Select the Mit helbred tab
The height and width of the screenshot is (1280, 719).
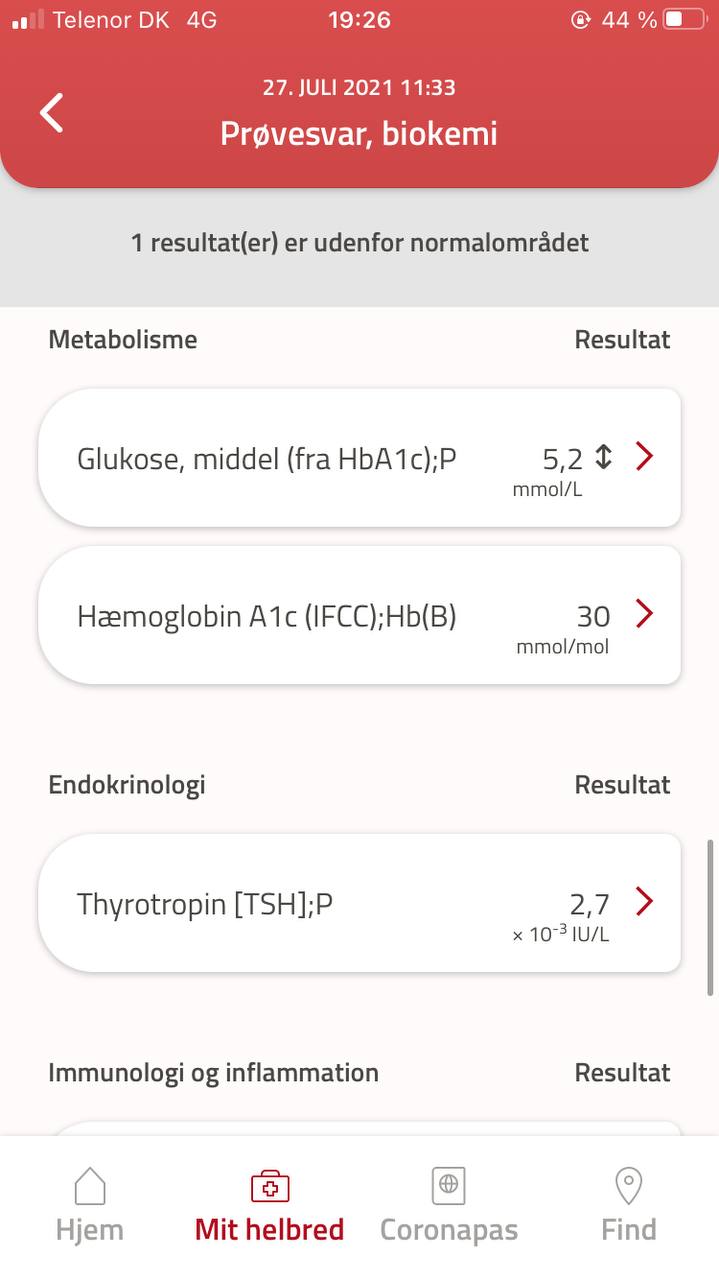tap(269, 1206)
